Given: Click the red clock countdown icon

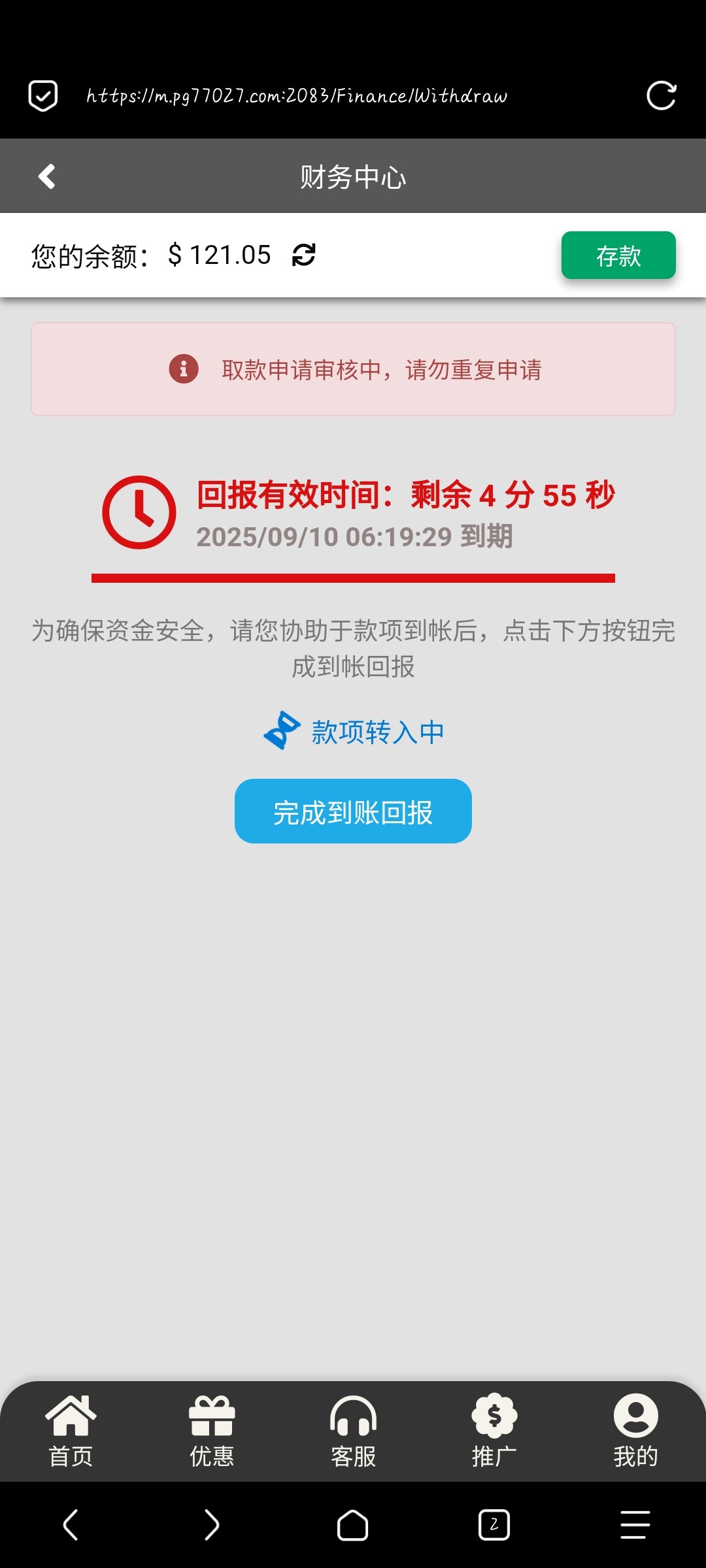Looking at the screenshot, I should click(x=139, y=513).
